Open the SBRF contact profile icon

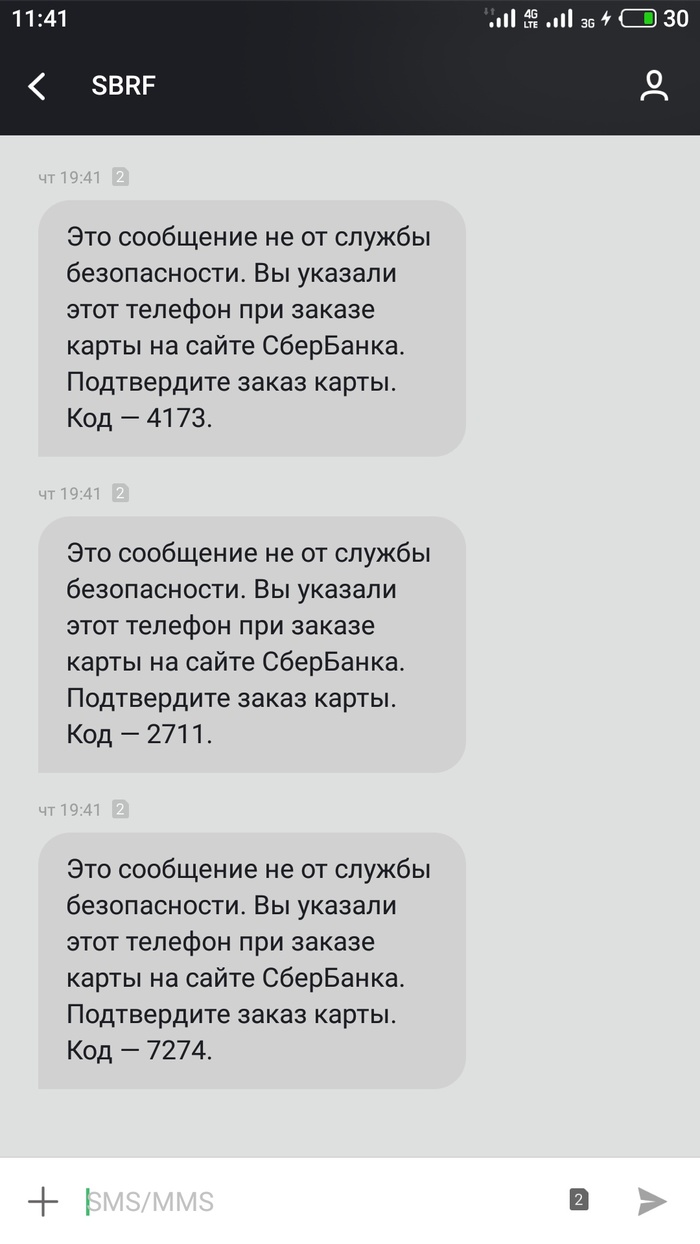(654, 86)
